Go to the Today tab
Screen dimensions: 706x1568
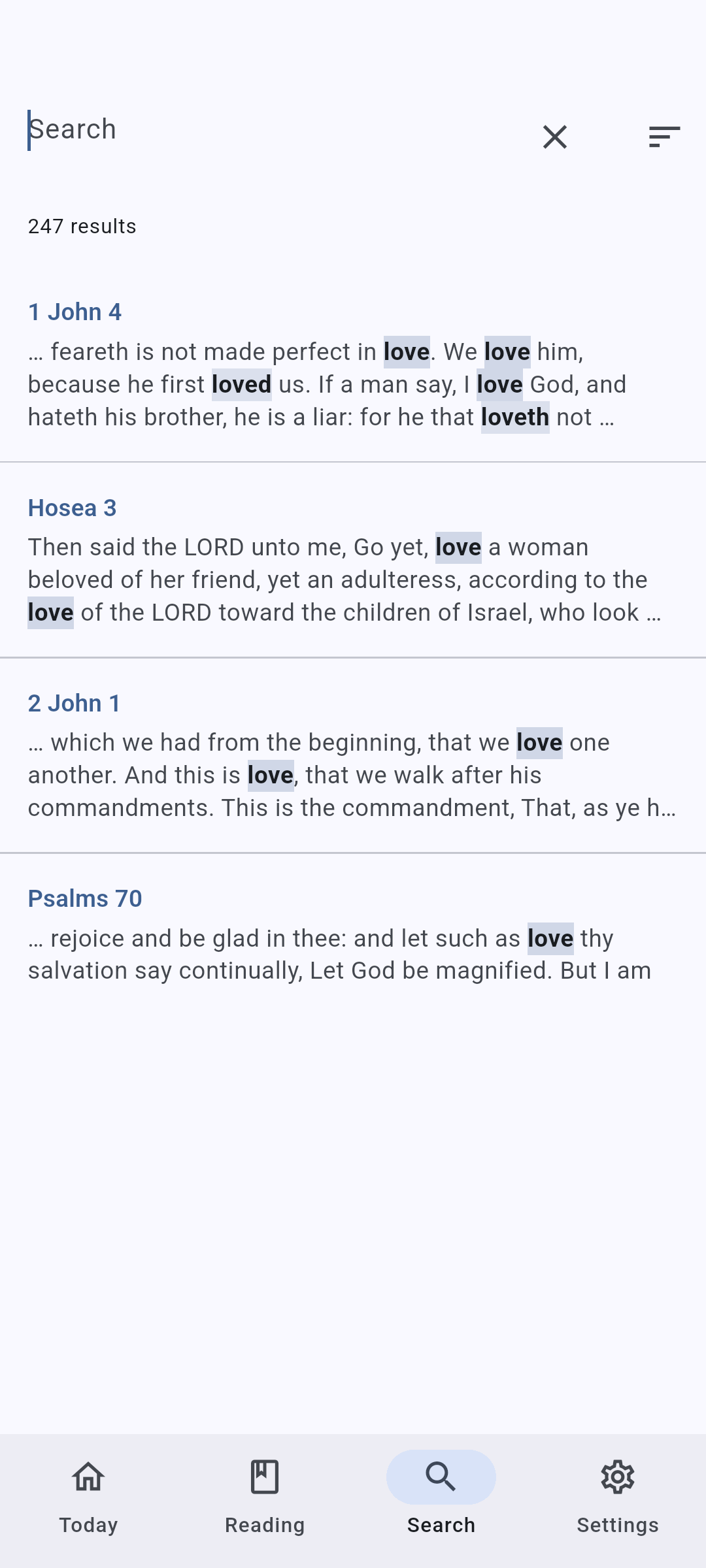[x=88, y=1496]
